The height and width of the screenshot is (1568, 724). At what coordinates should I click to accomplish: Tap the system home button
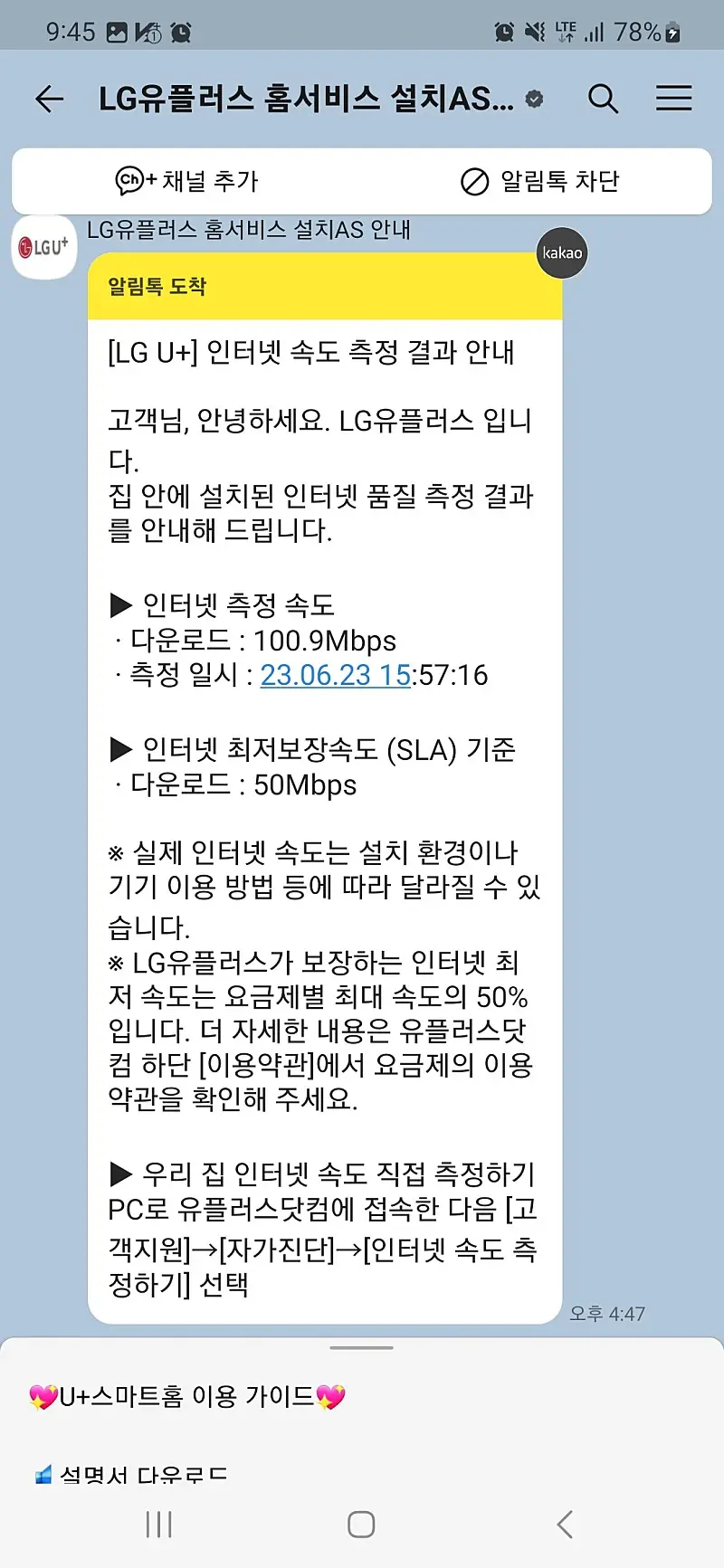361,1525
